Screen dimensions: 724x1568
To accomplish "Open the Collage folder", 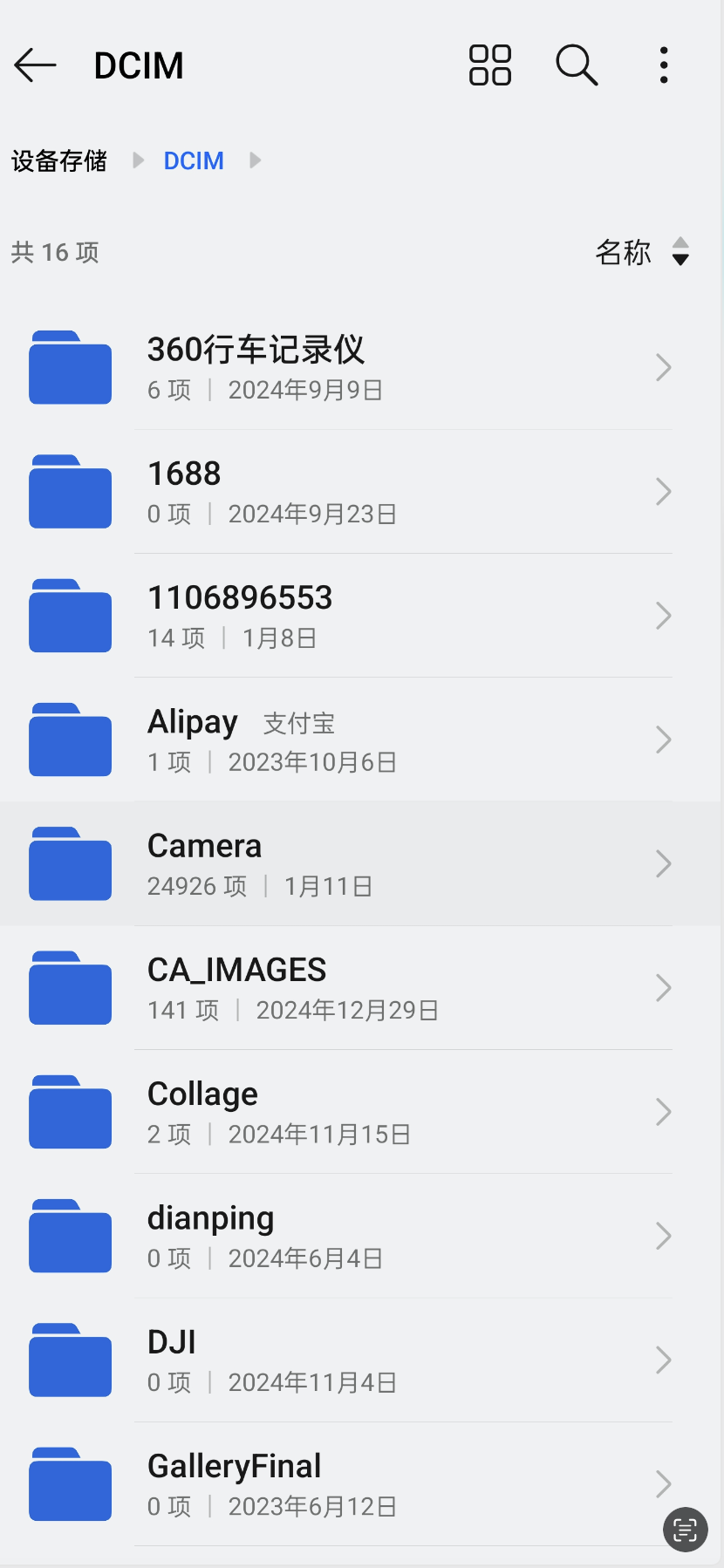I will coord(349,1112).
